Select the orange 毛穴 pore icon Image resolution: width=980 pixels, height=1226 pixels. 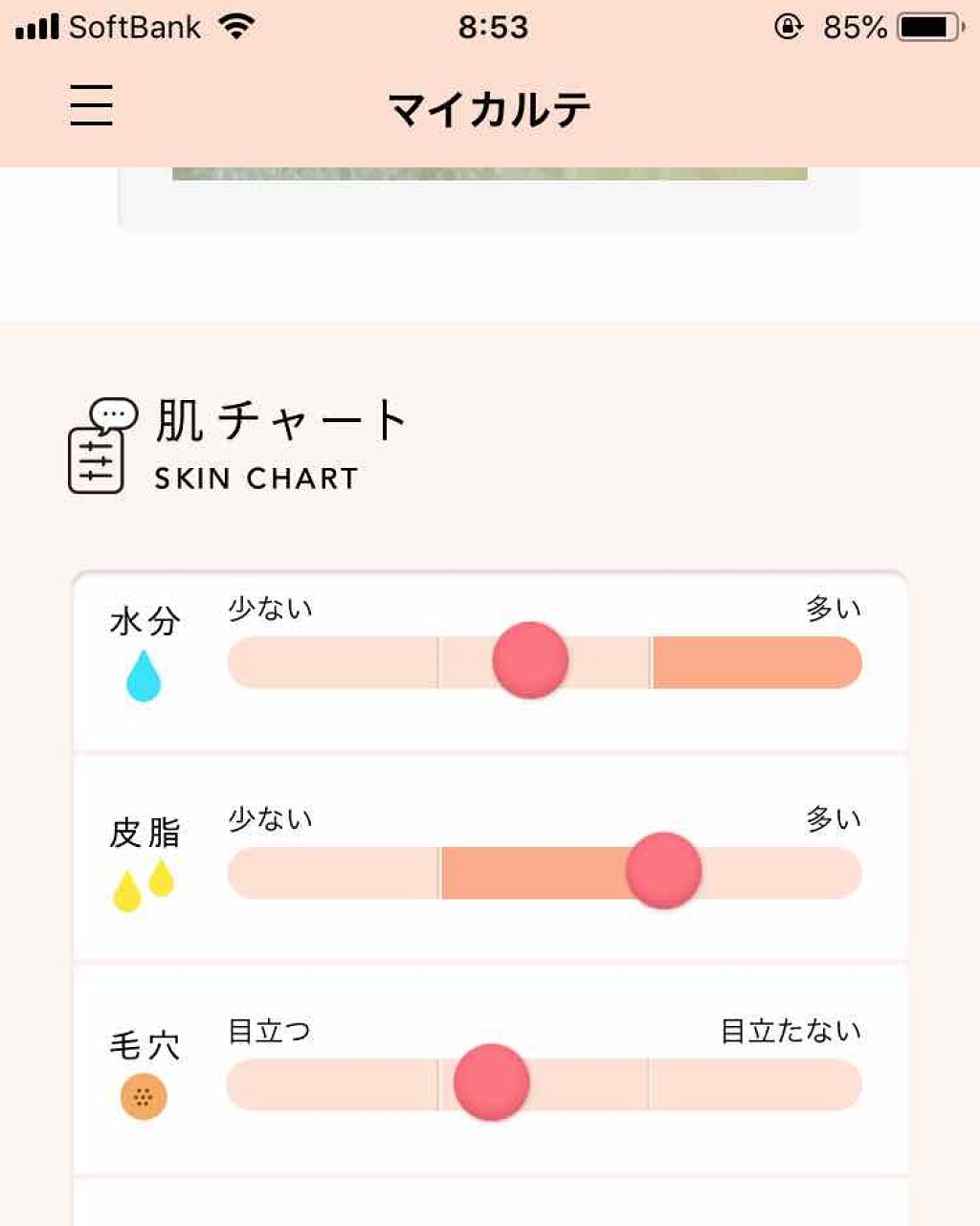[x=144, y=1096]
